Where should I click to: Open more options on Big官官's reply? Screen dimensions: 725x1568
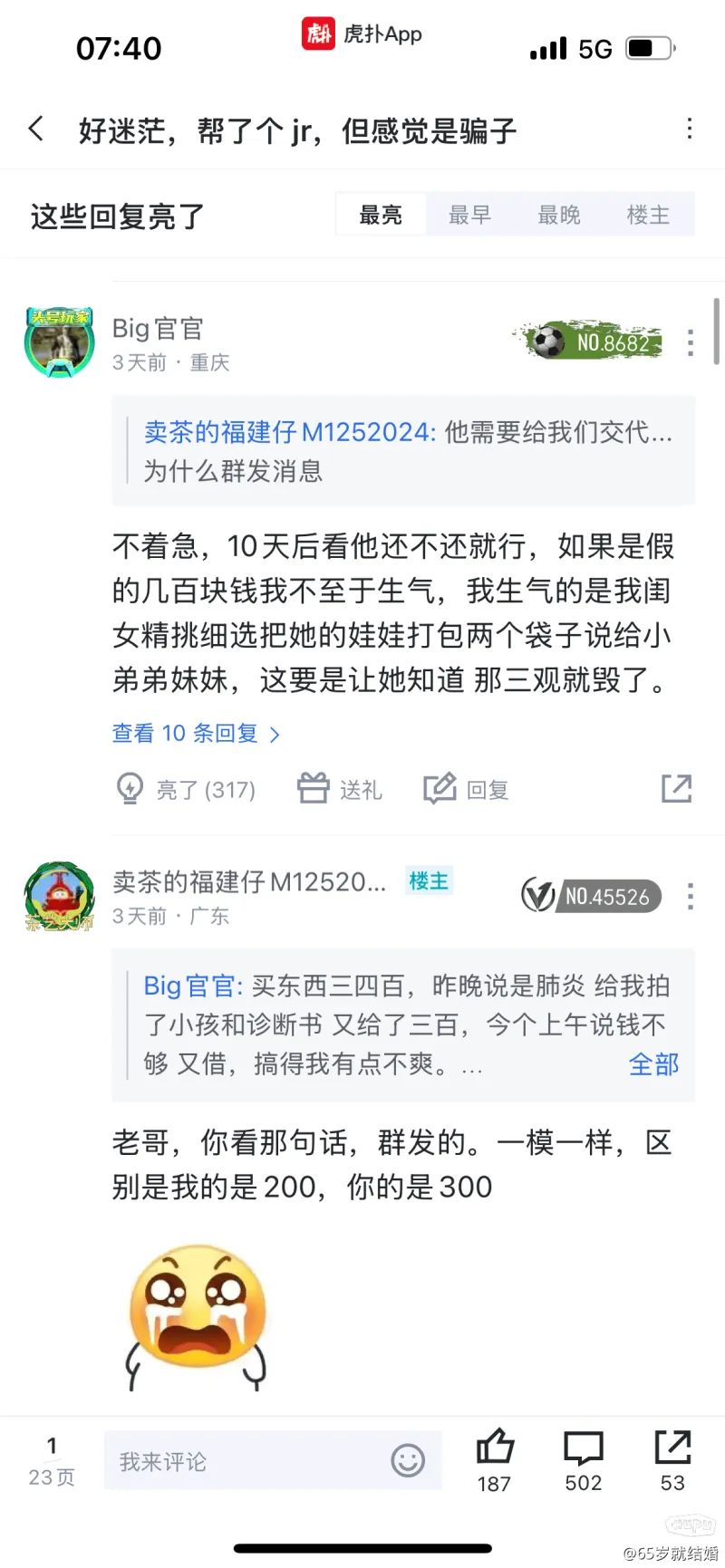[x=691, y=343]
